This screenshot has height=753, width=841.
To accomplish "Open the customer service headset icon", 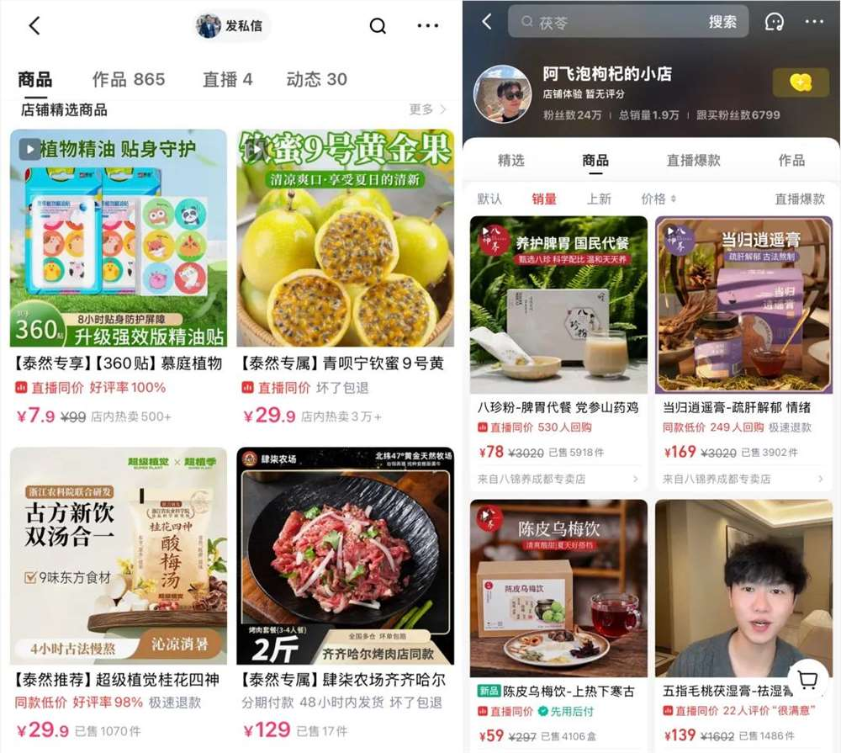I will coord(774,22).
